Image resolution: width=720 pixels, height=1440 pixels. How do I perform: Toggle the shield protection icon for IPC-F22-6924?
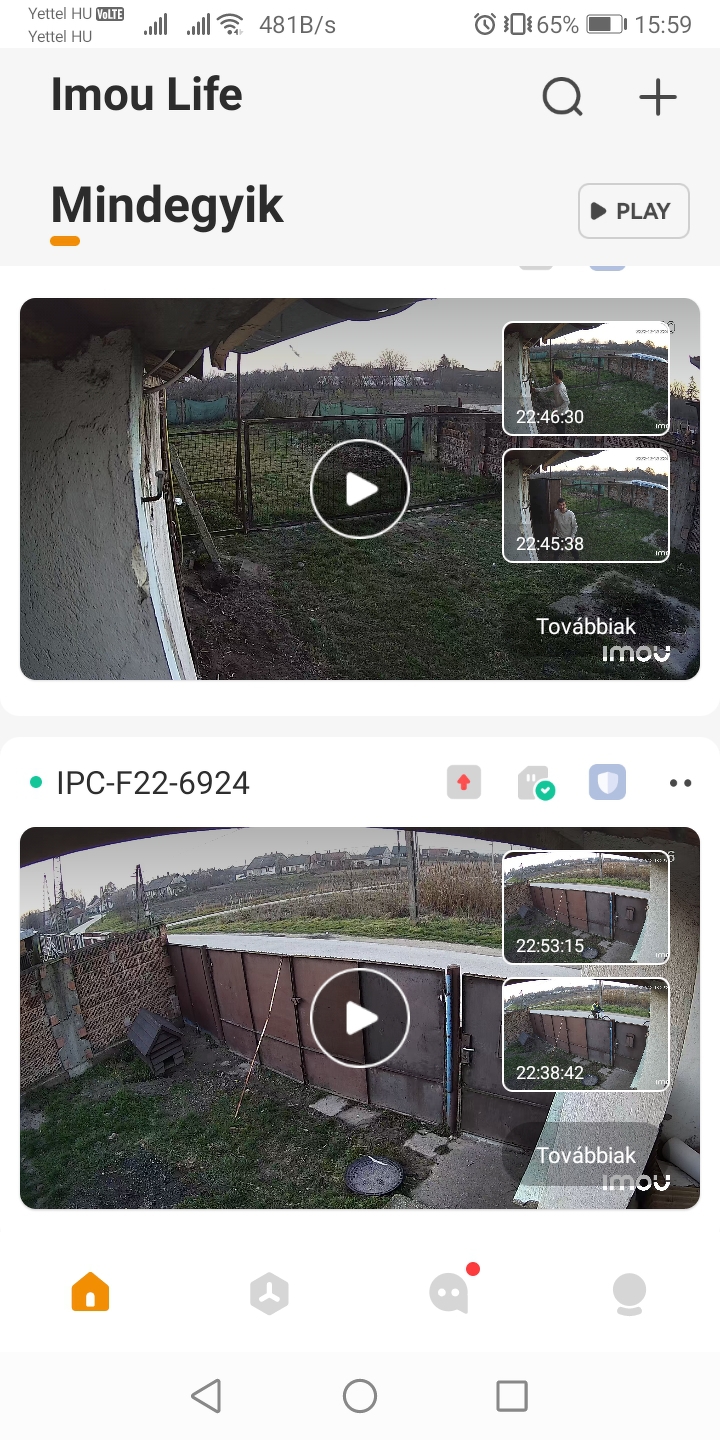point(607,783)
